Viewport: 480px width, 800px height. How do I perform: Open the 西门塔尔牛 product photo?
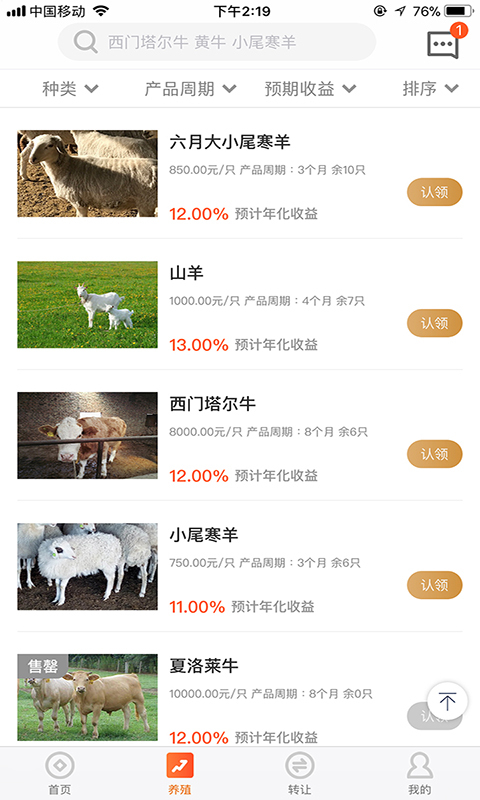coord(87,435)
